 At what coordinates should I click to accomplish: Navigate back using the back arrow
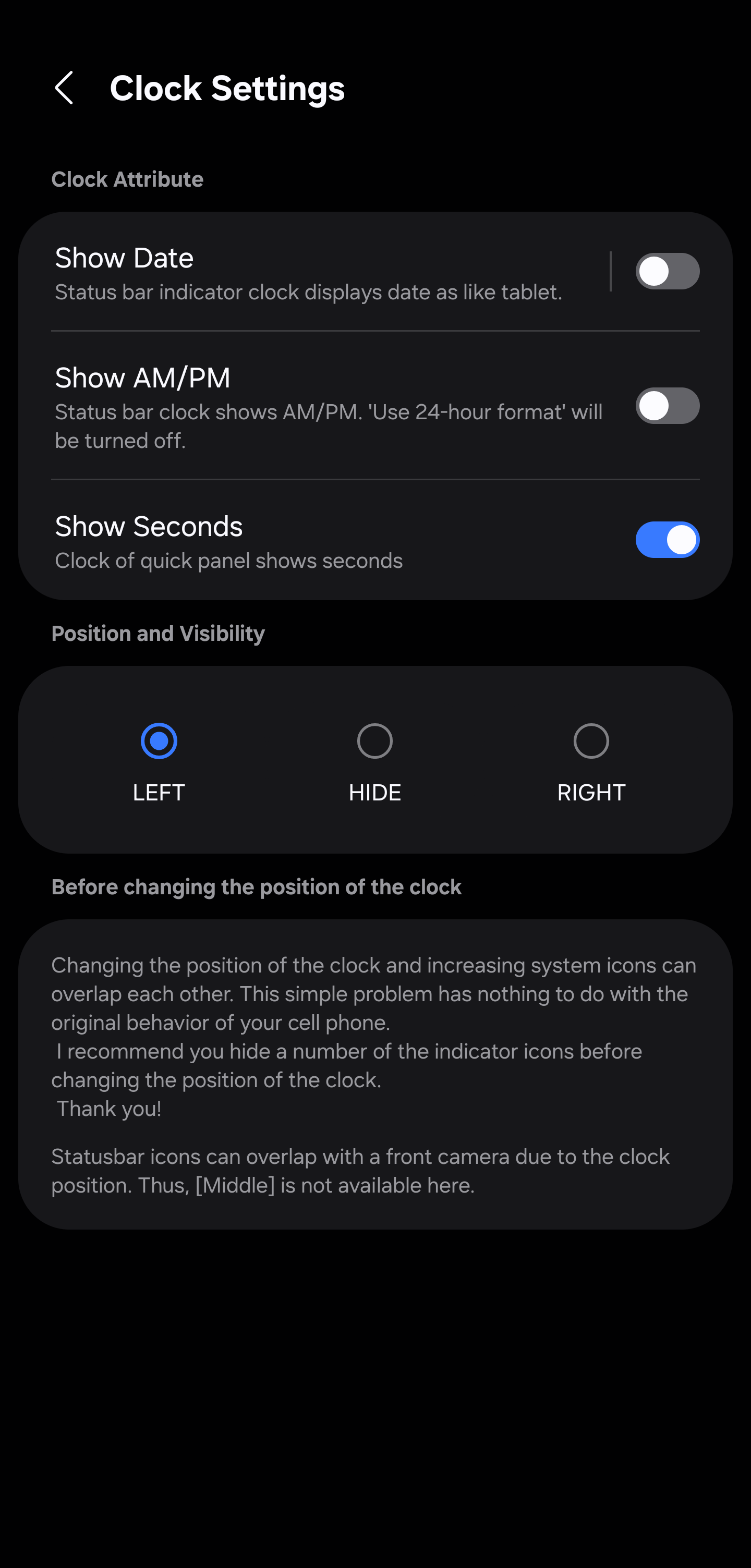[x=65, y=88]
